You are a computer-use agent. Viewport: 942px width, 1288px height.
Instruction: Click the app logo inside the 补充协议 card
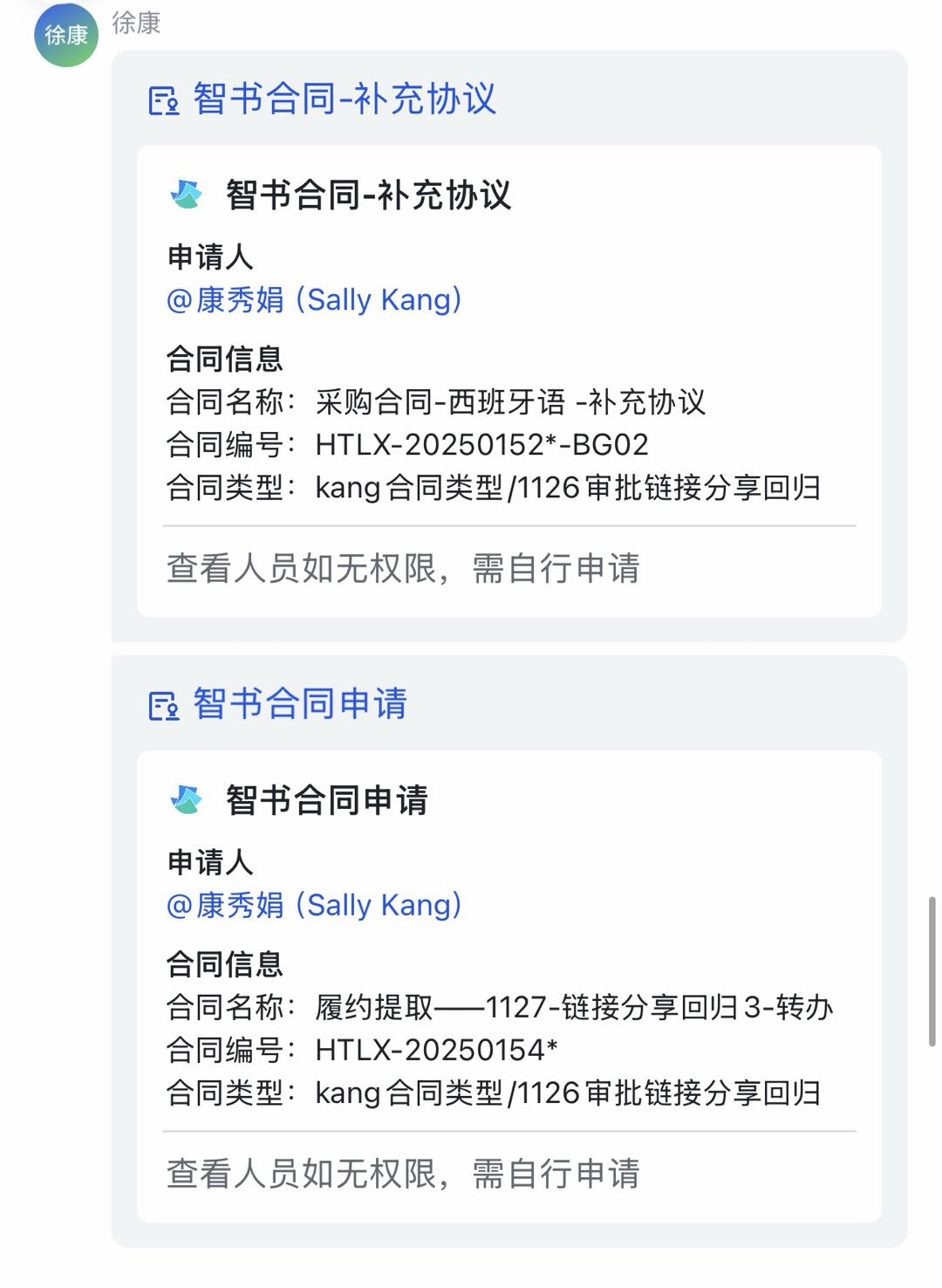186,194
